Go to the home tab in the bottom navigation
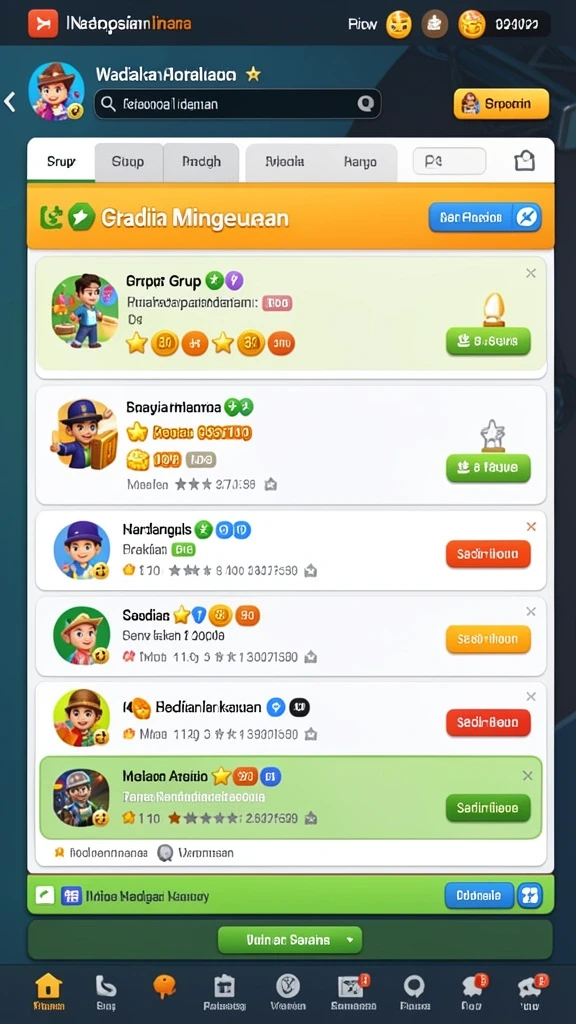 (48, 991)
